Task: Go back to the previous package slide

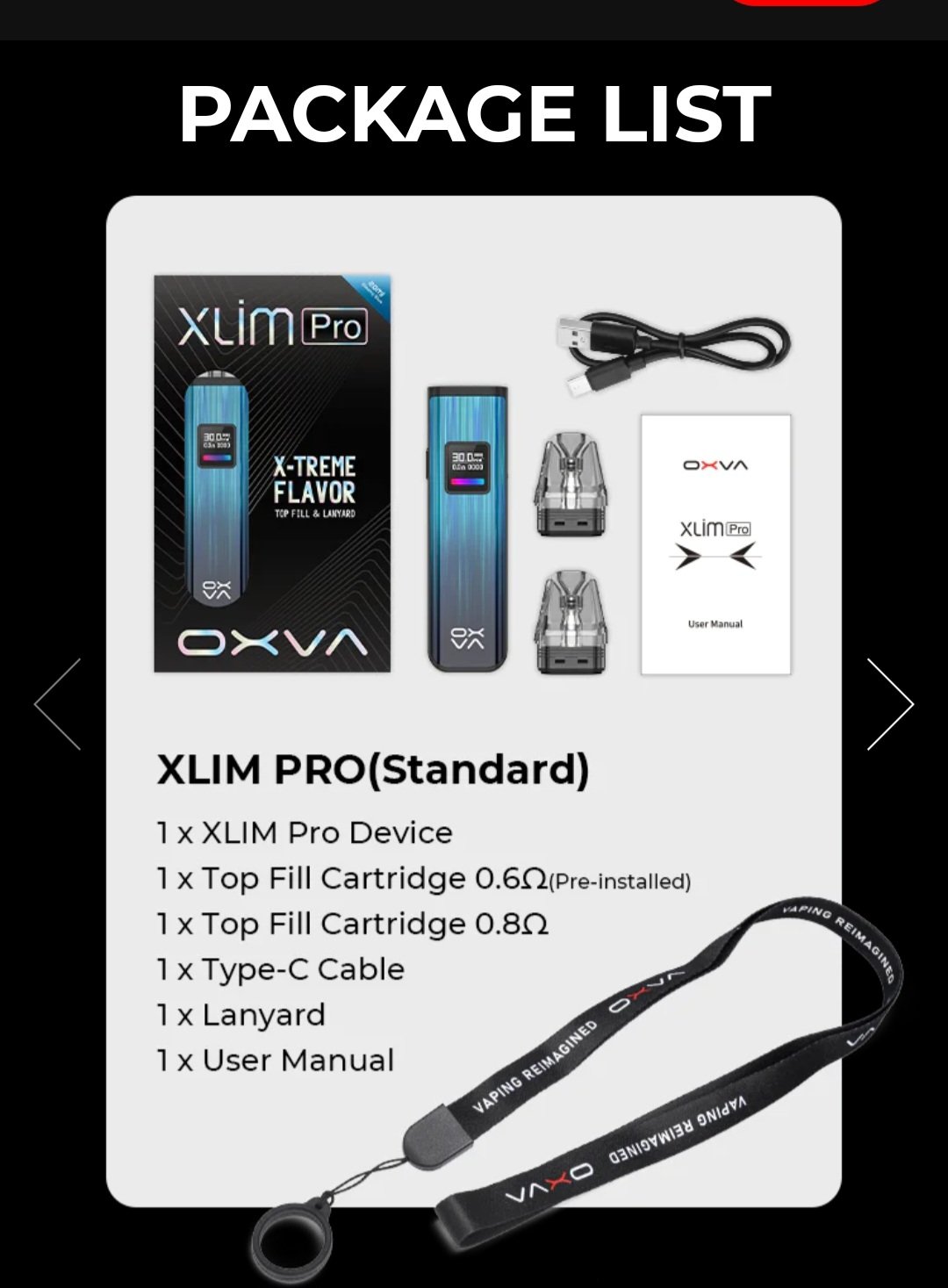Action: pyautogui.click(x=58, y=704)
